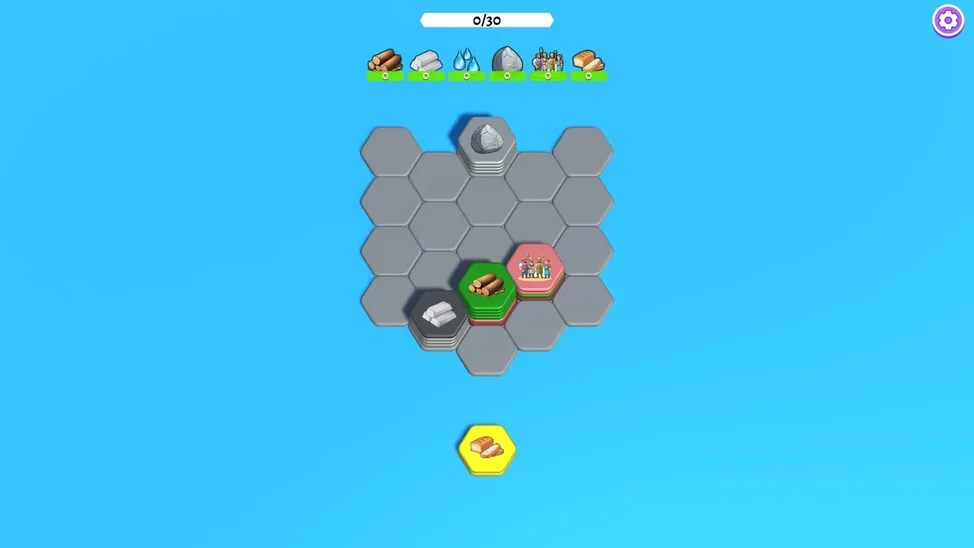The image size is (974, 548).
Task: Tap the green wood log stack
Action: 487,286
